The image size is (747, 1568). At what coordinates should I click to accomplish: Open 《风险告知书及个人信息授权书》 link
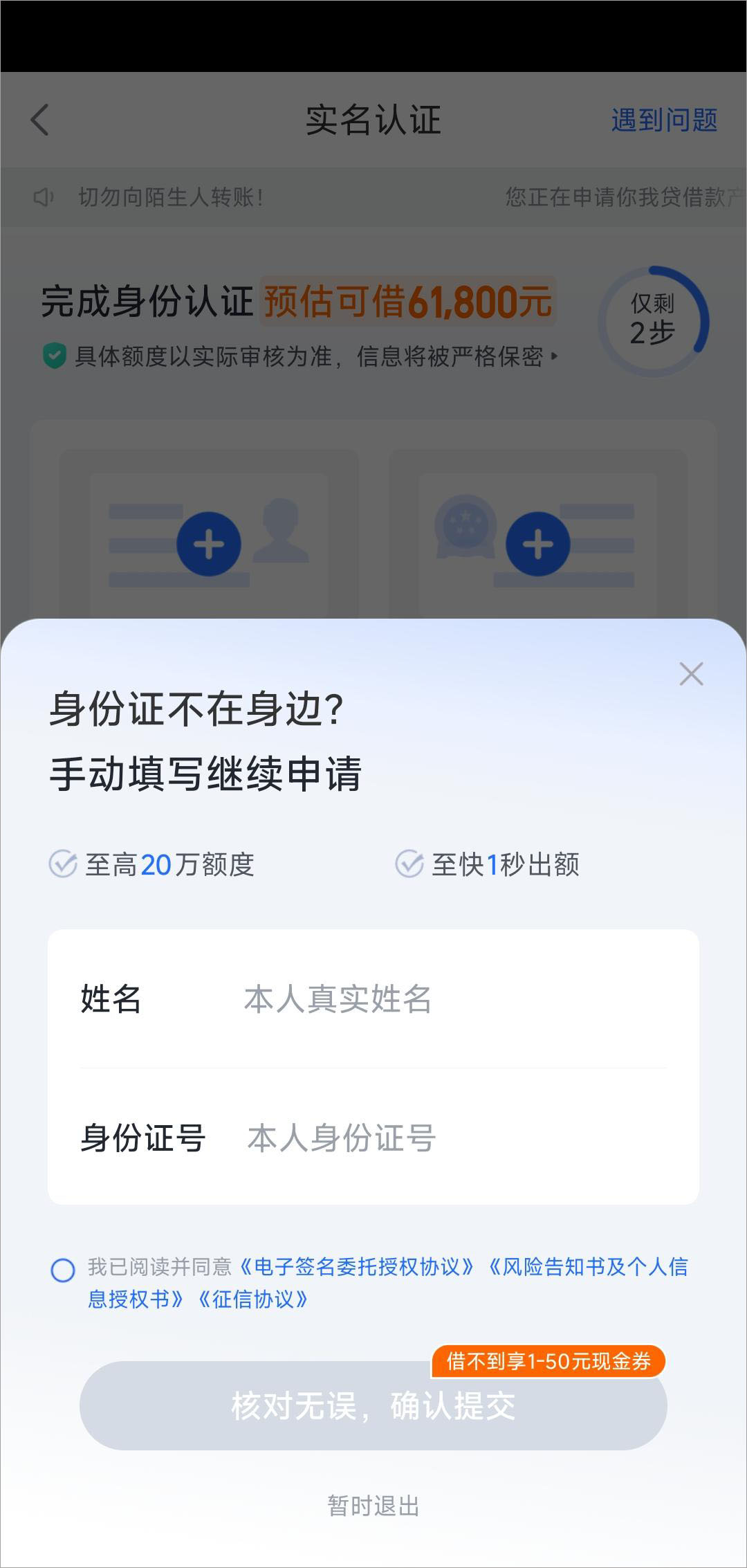pyautogui.click(x=588, y=1267)
